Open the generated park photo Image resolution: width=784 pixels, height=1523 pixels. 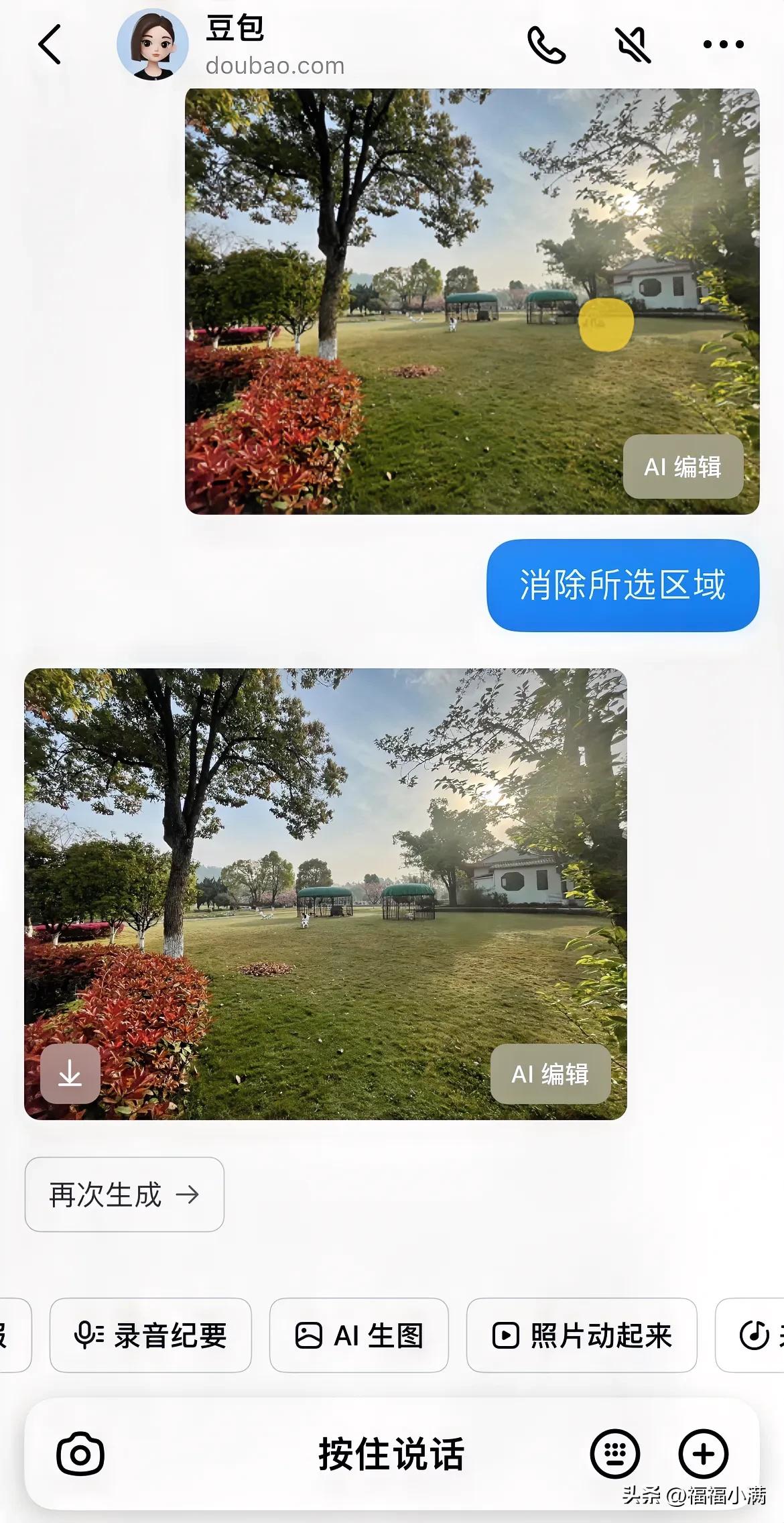(325, 871)
